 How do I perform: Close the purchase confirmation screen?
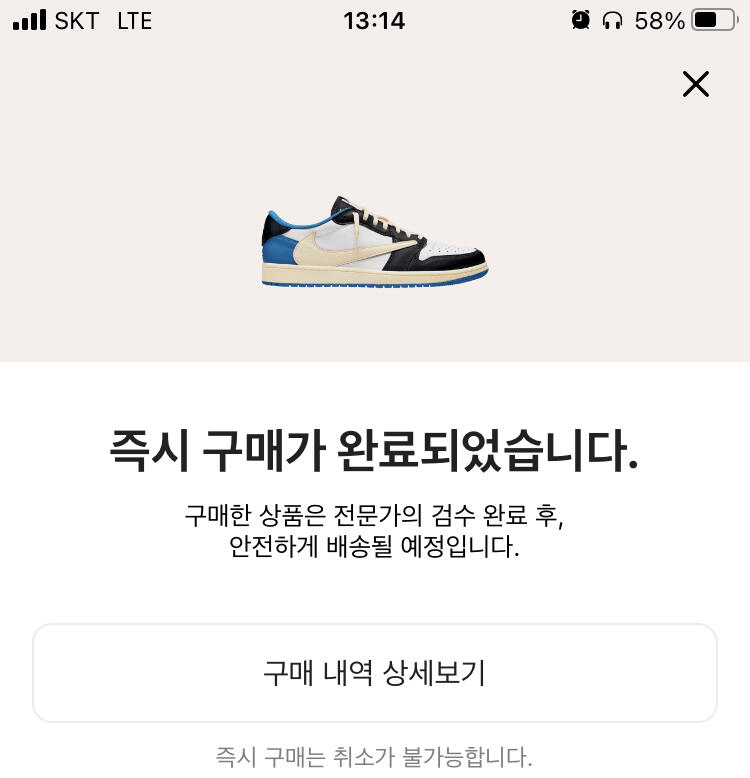[x=695, y=84]
